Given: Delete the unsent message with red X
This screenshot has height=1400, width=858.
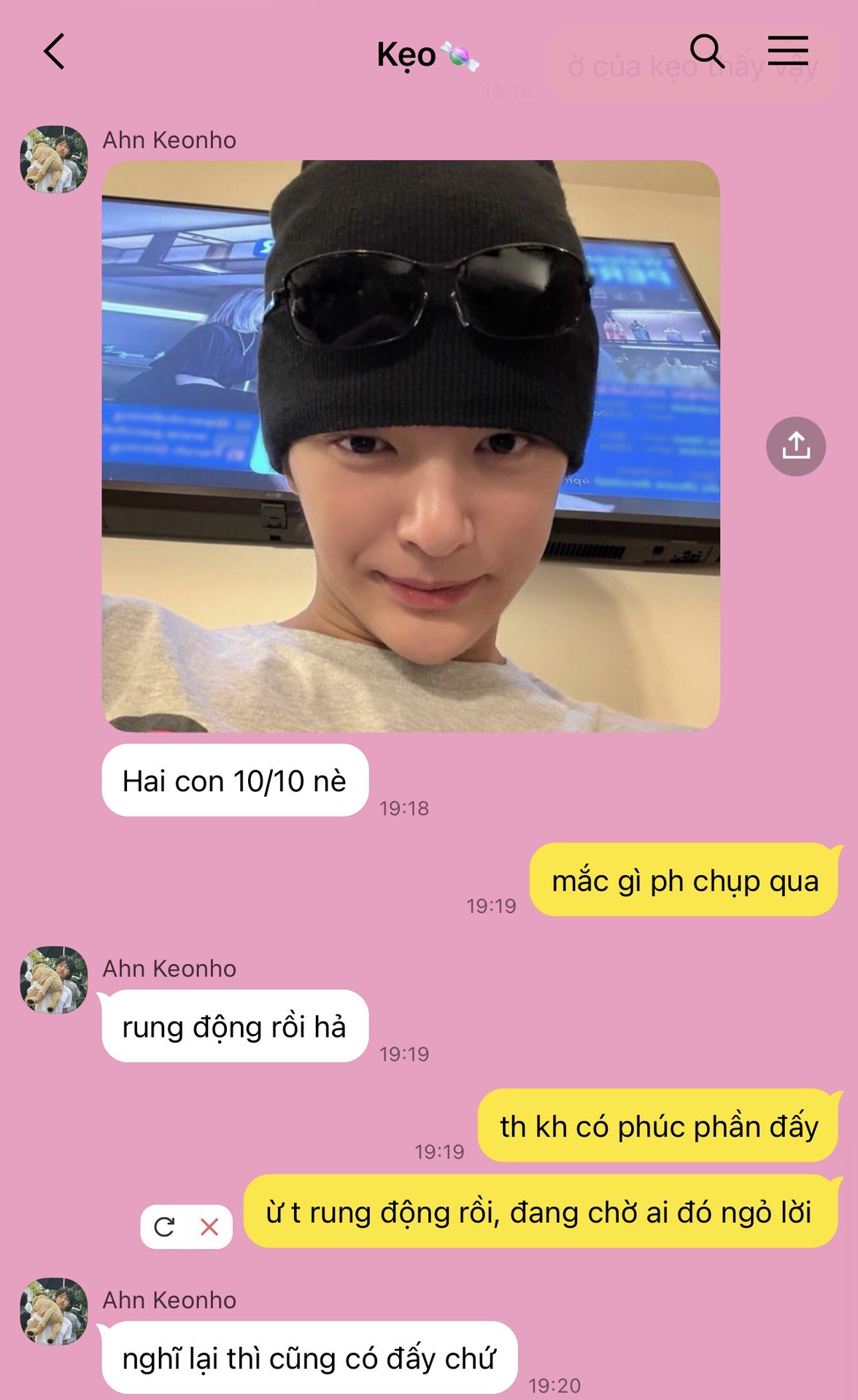Looking at the screenshot, I should (209, 1227).
